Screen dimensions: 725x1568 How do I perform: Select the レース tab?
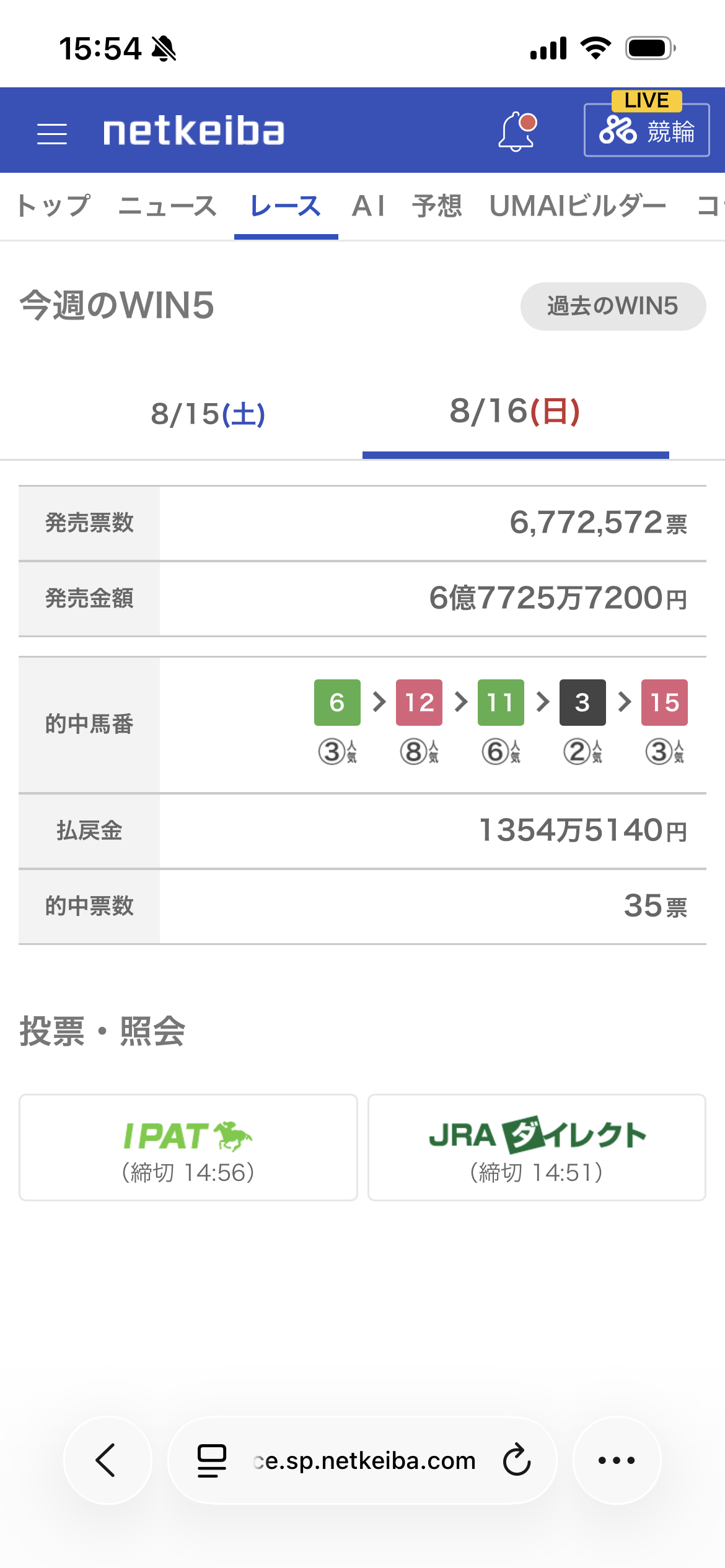[286, 206]
